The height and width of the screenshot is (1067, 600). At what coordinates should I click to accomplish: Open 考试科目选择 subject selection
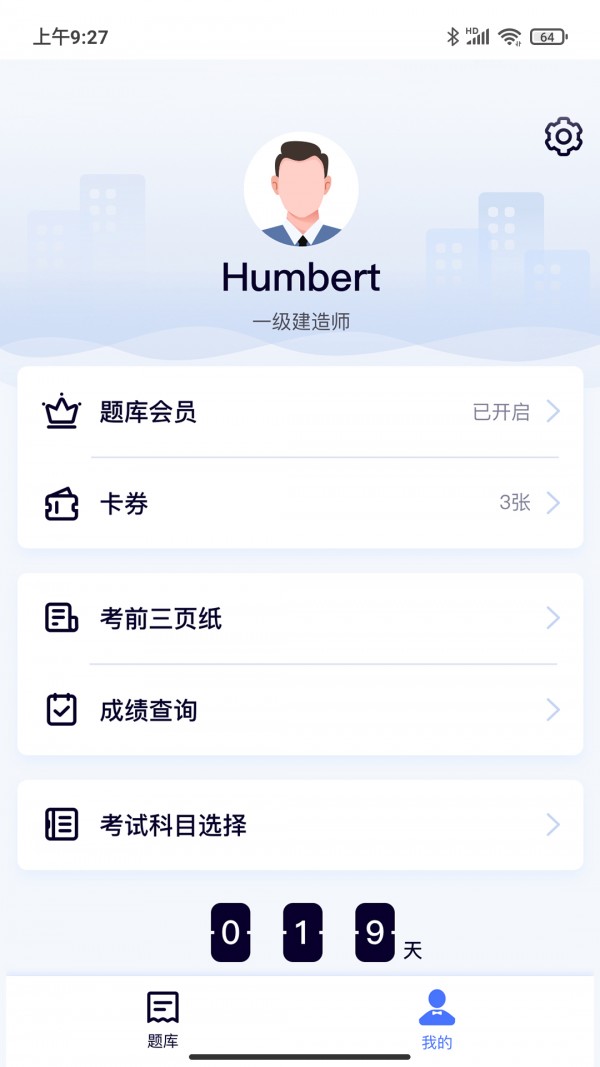pos(300,825)
